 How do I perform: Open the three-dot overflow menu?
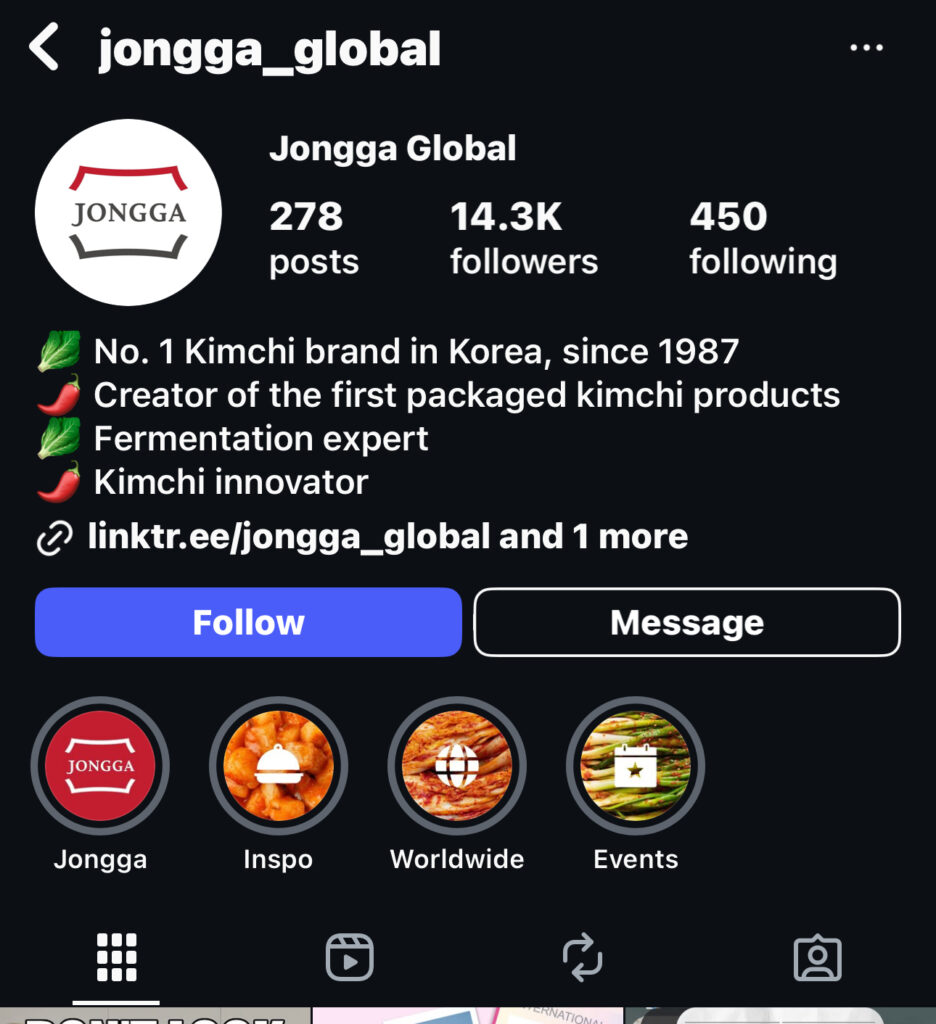(x=866, y=48)
